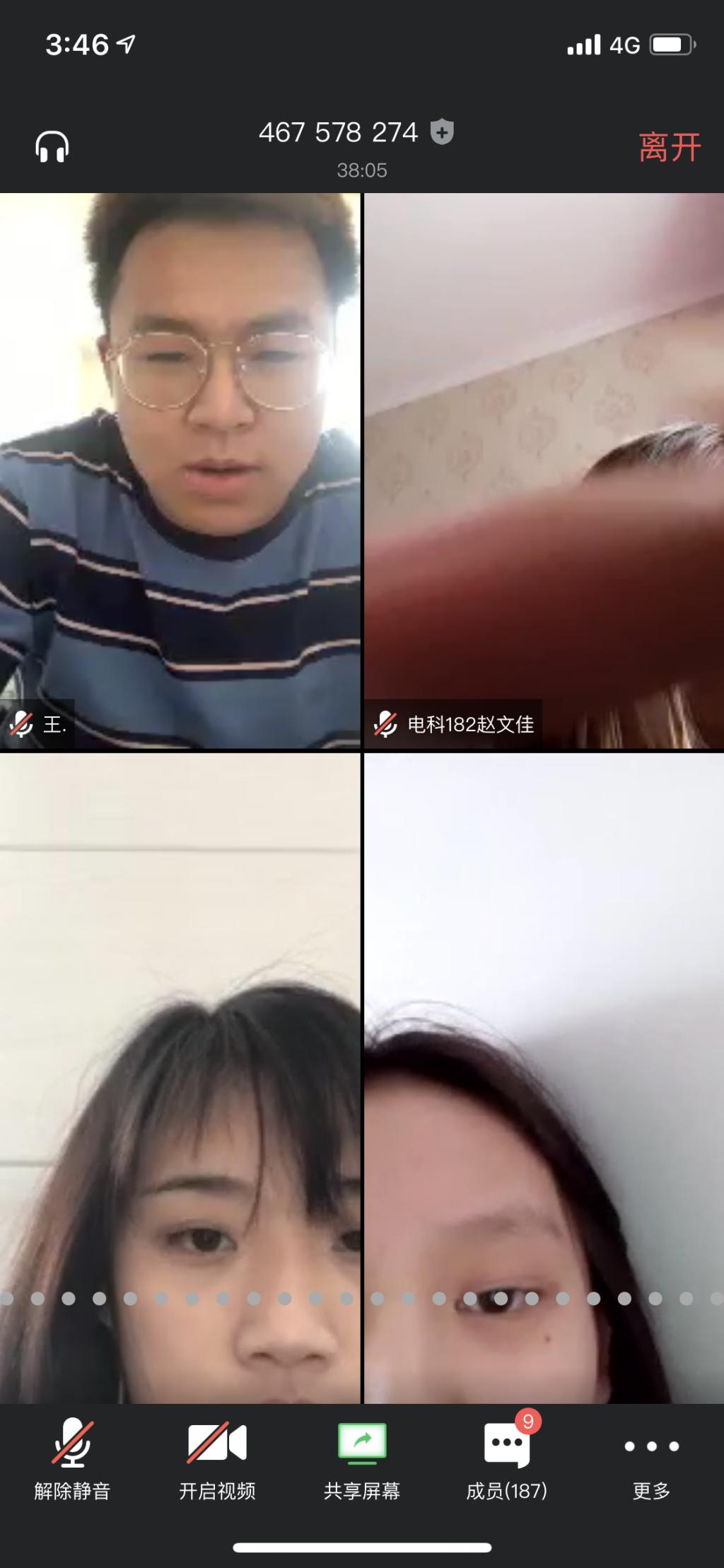This screenshot has width=724, height=1568.
Task: Switch audio output via headphone icon
Action: [x=52, y=147]
